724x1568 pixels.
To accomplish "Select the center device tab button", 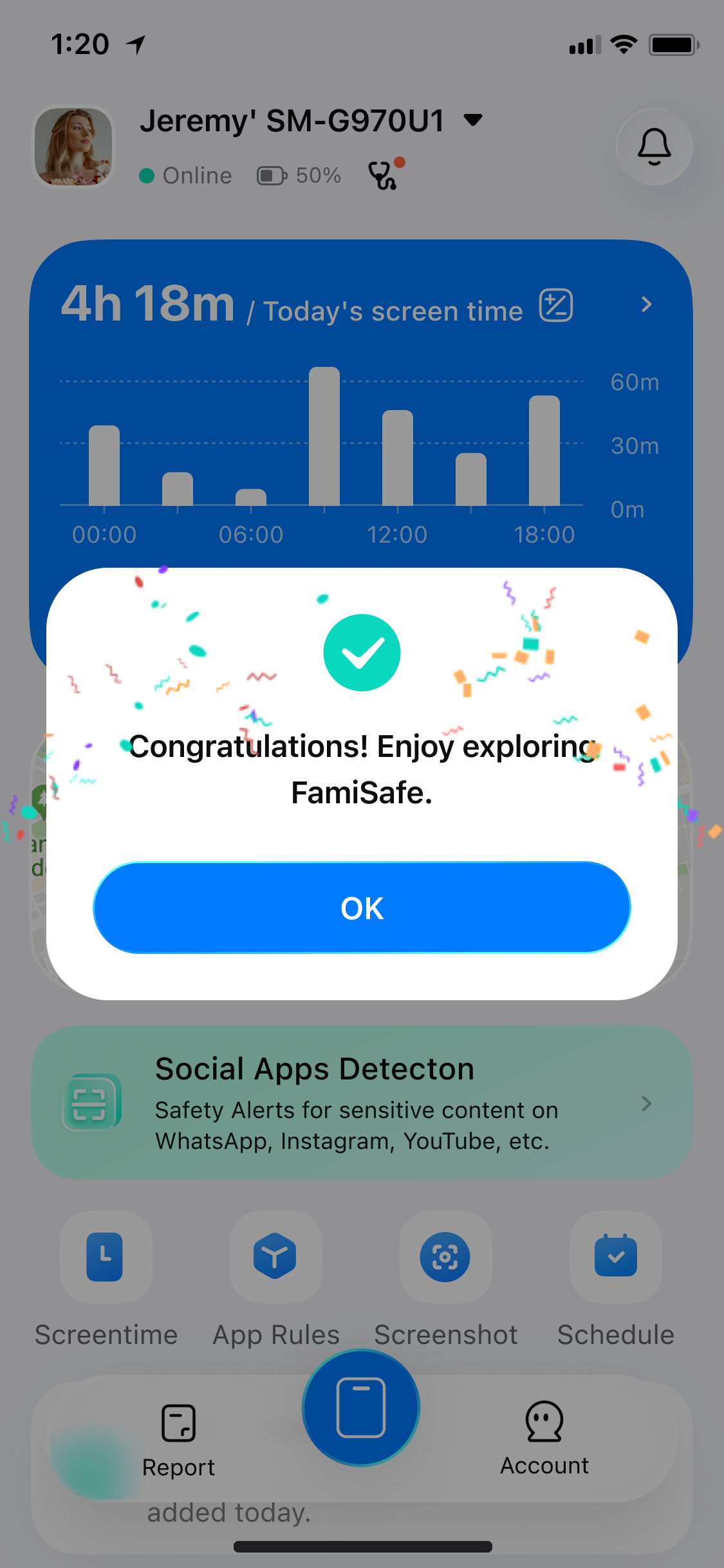I will [361, 1408].
